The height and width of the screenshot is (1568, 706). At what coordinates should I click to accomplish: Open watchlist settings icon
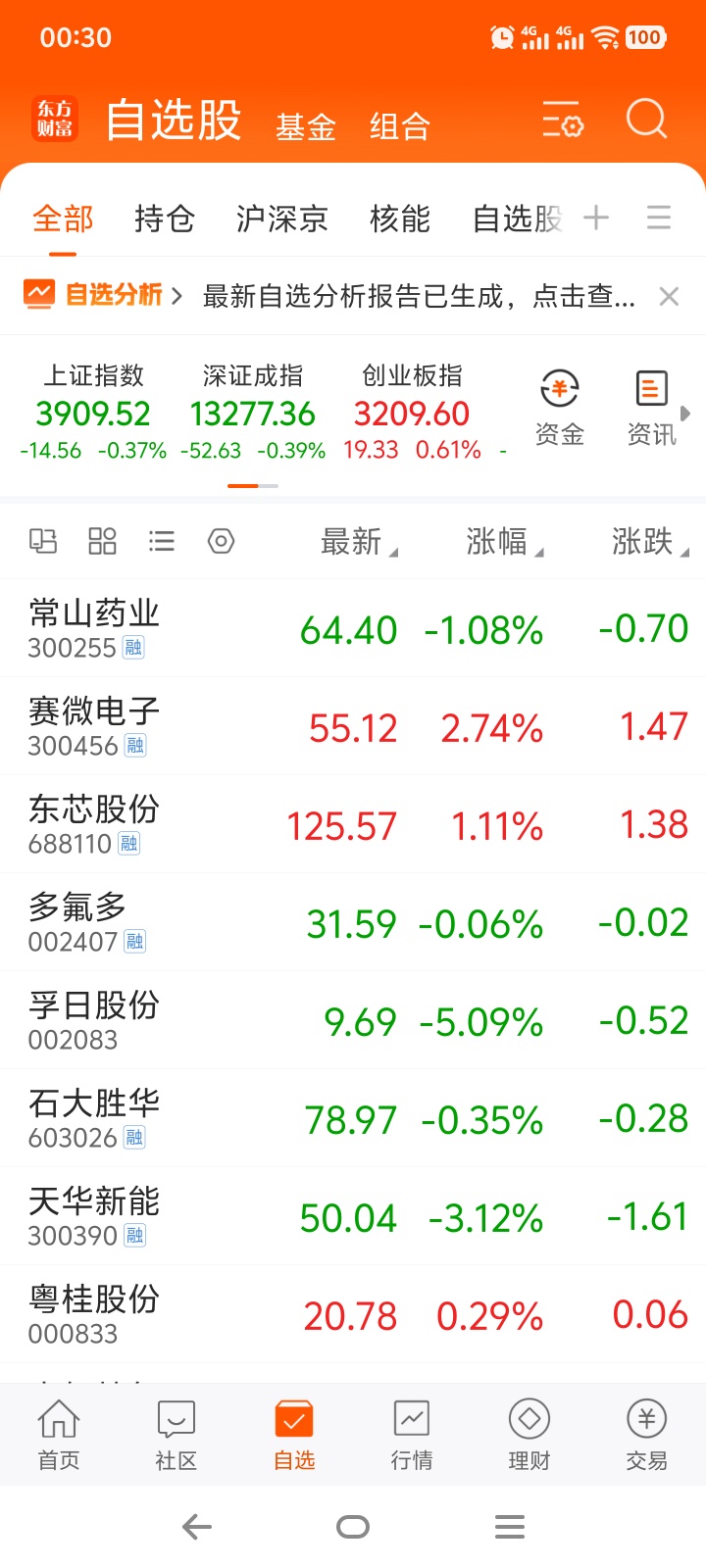[563, 120]
